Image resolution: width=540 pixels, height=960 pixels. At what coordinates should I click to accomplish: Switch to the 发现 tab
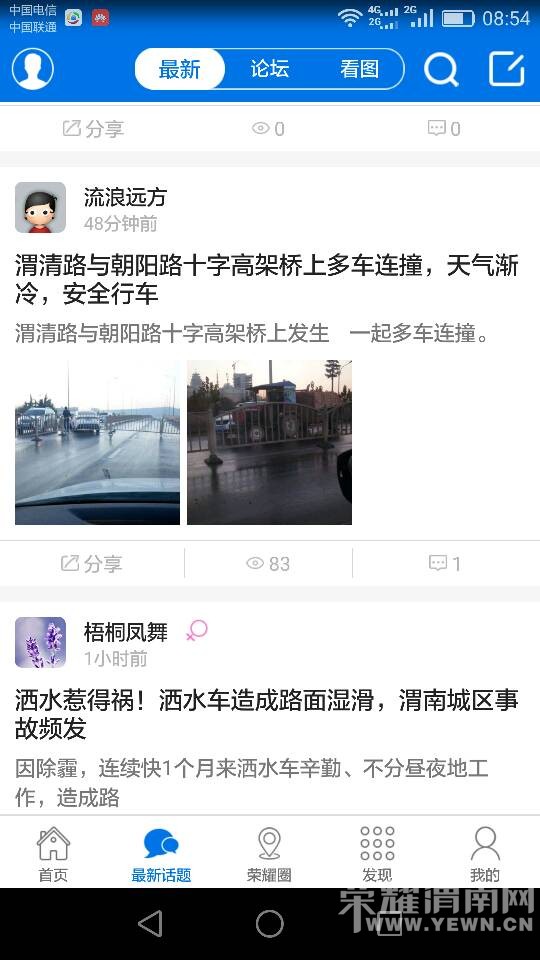(x=377, y=854)
